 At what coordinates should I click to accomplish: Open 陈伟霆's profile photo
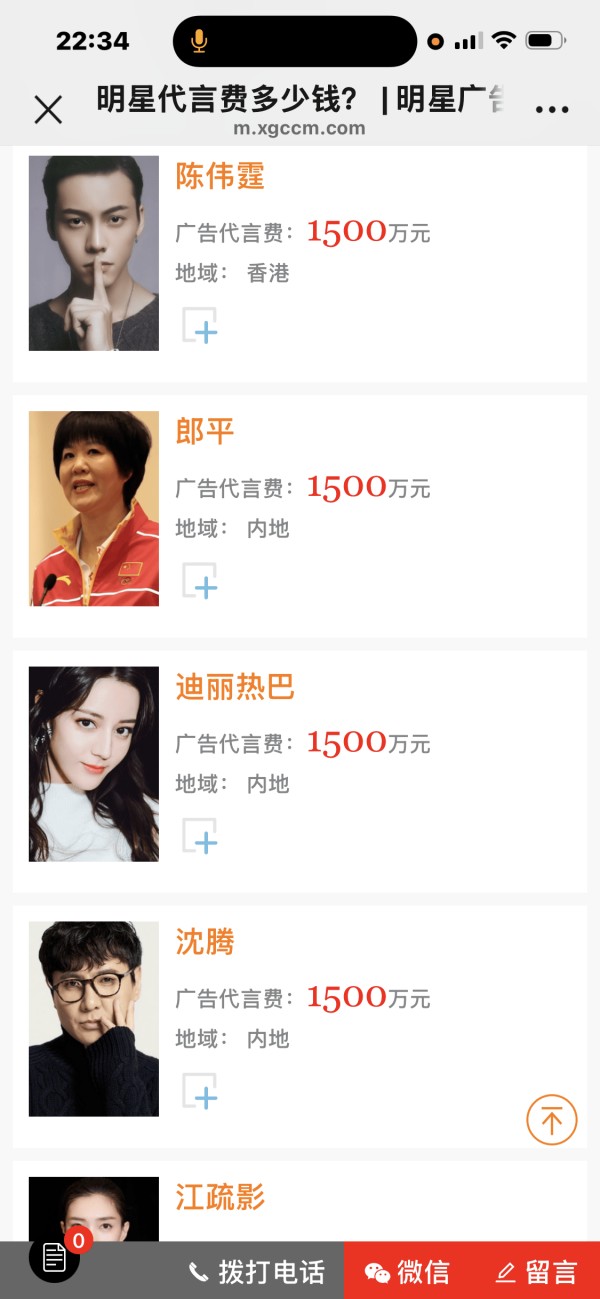(x=94, y=253)
